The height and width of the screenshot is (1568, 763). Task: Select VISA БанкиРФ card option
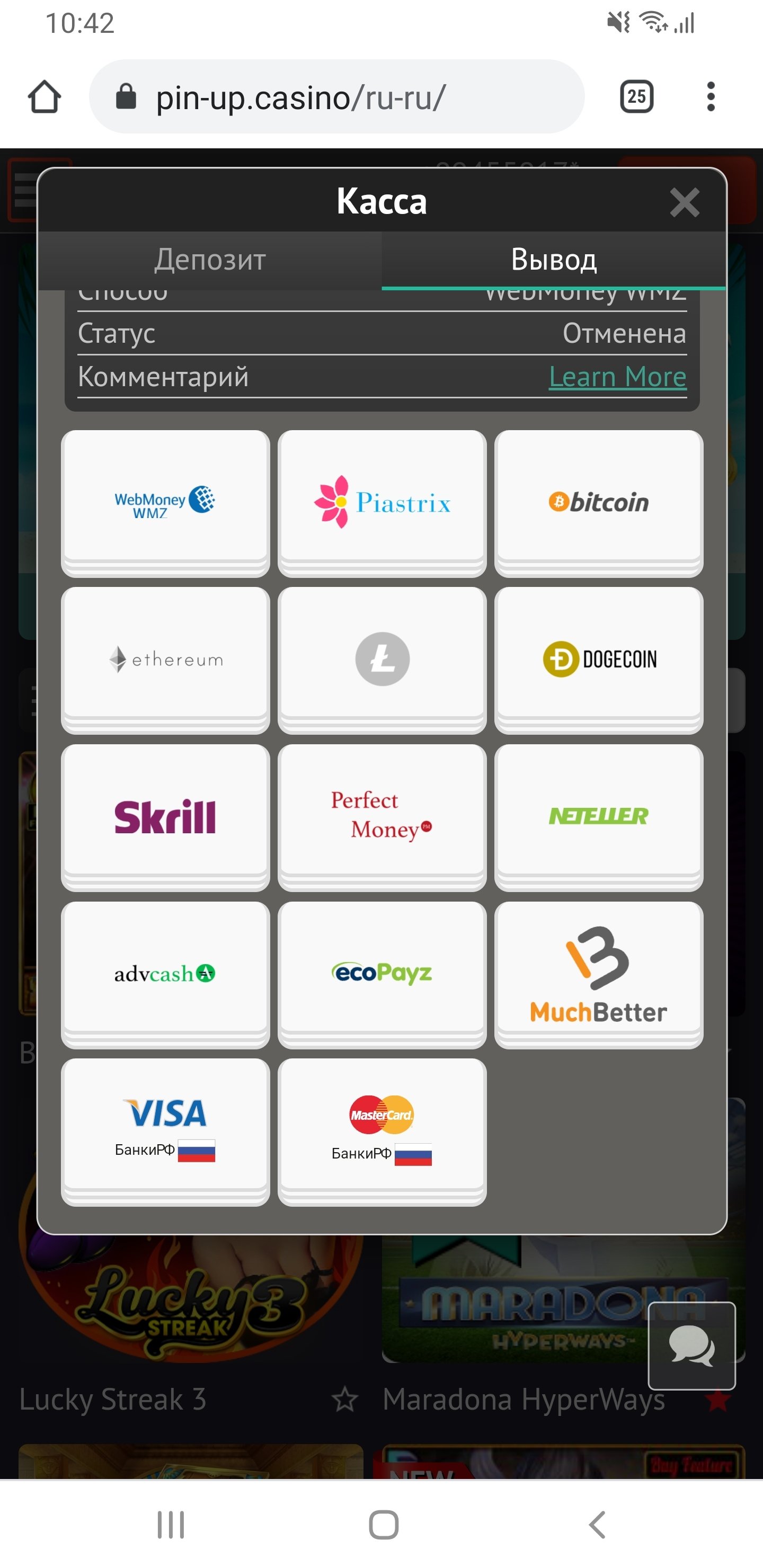165,1130
